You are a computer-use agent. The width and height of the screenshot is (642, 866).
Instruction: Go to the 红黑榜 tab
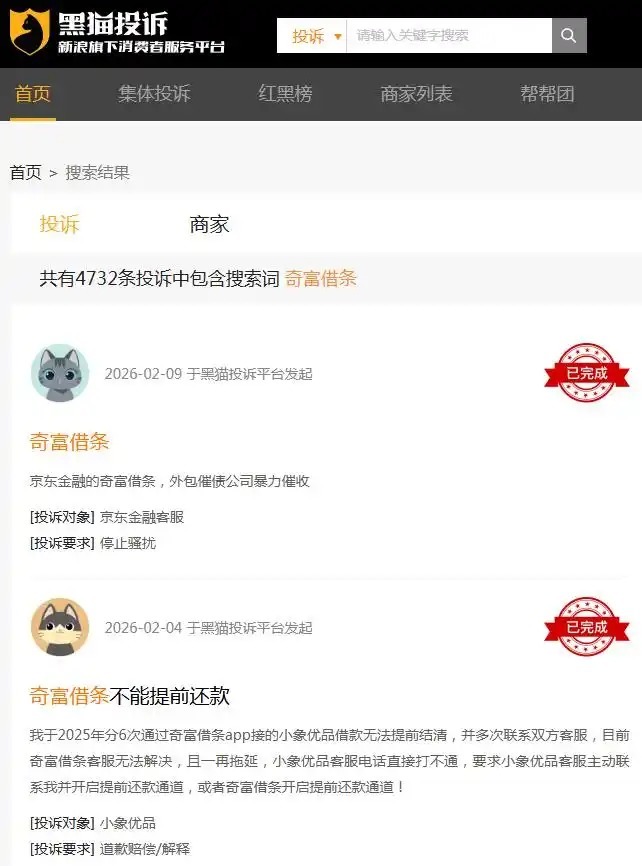(285, 95)
